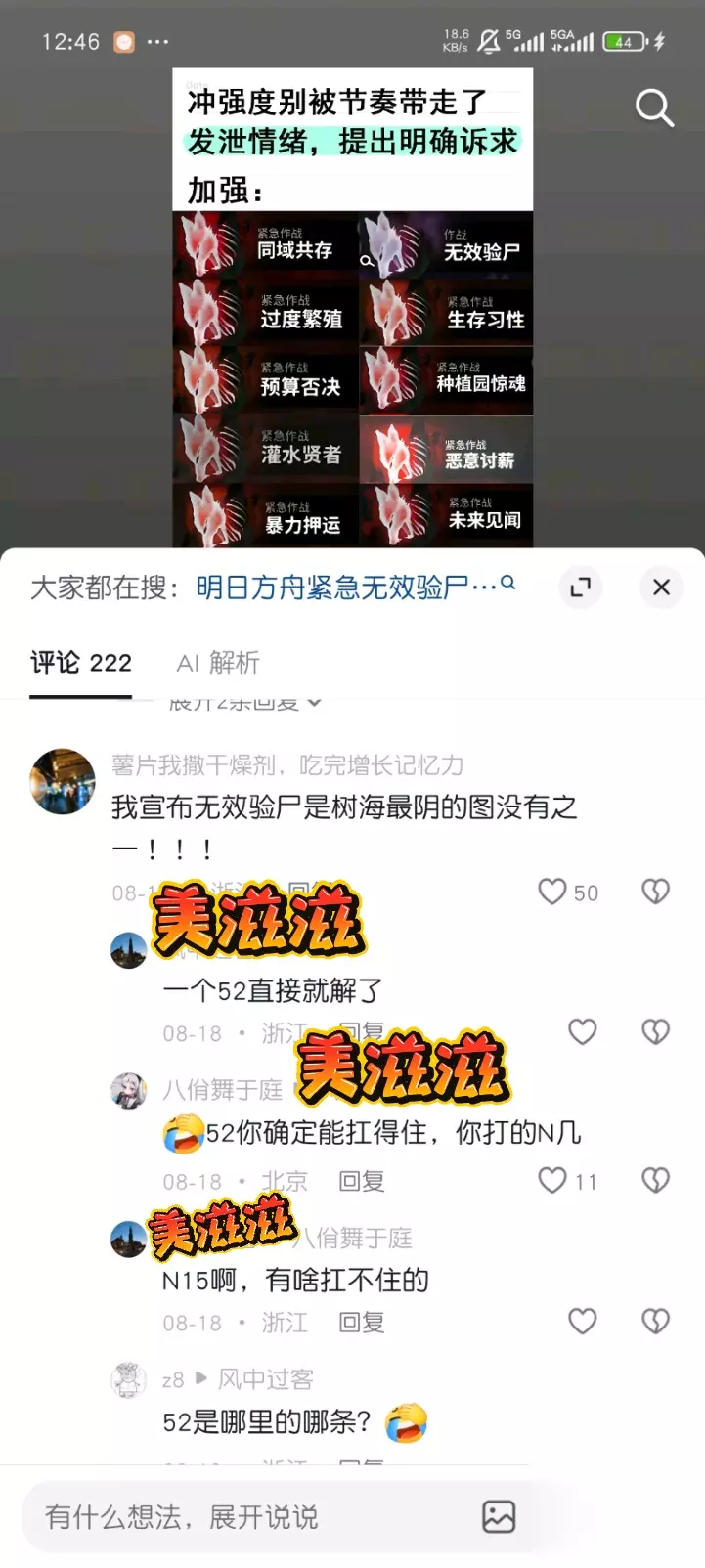Image resolution: width=705 pixels, height=1568 pixels.
Task: Select the 评论 222 tab
Action: point(81,663)
